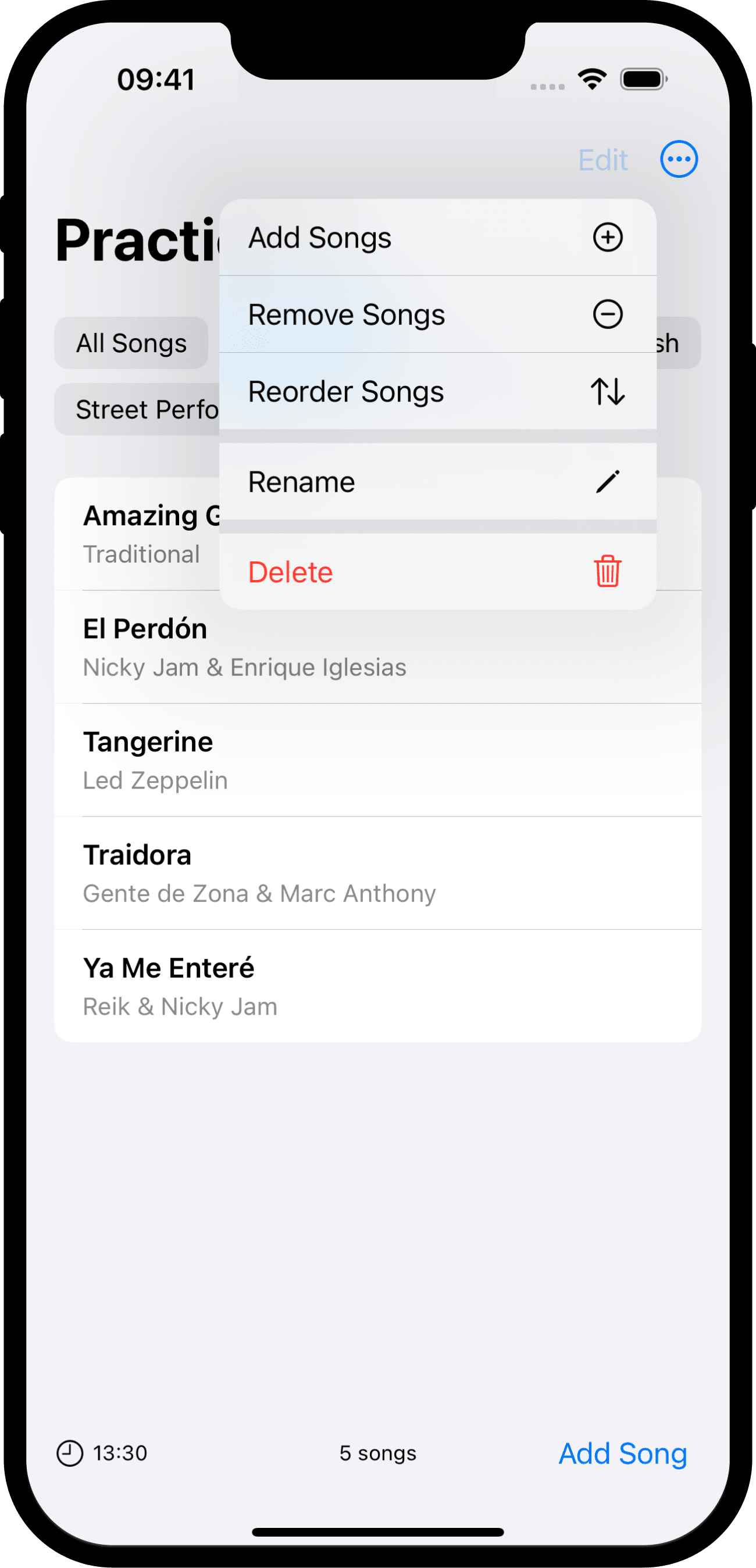Tap the battery indicator in the status bar
This screenshot has height=1568, width=756.
pyautogui.click(x=643, y=78)
